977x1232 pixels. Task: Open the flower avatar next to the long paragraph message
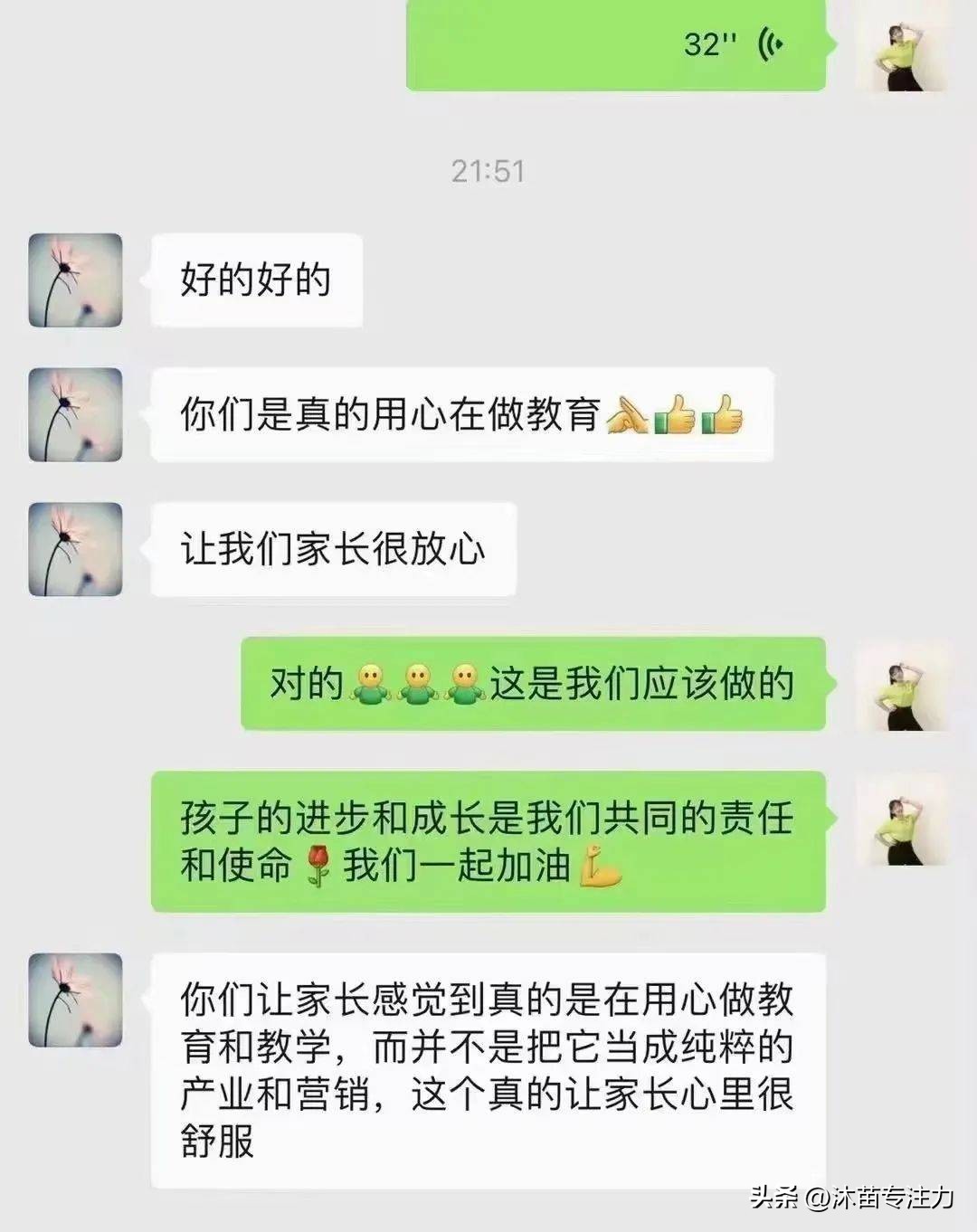tap(76, 1004)
